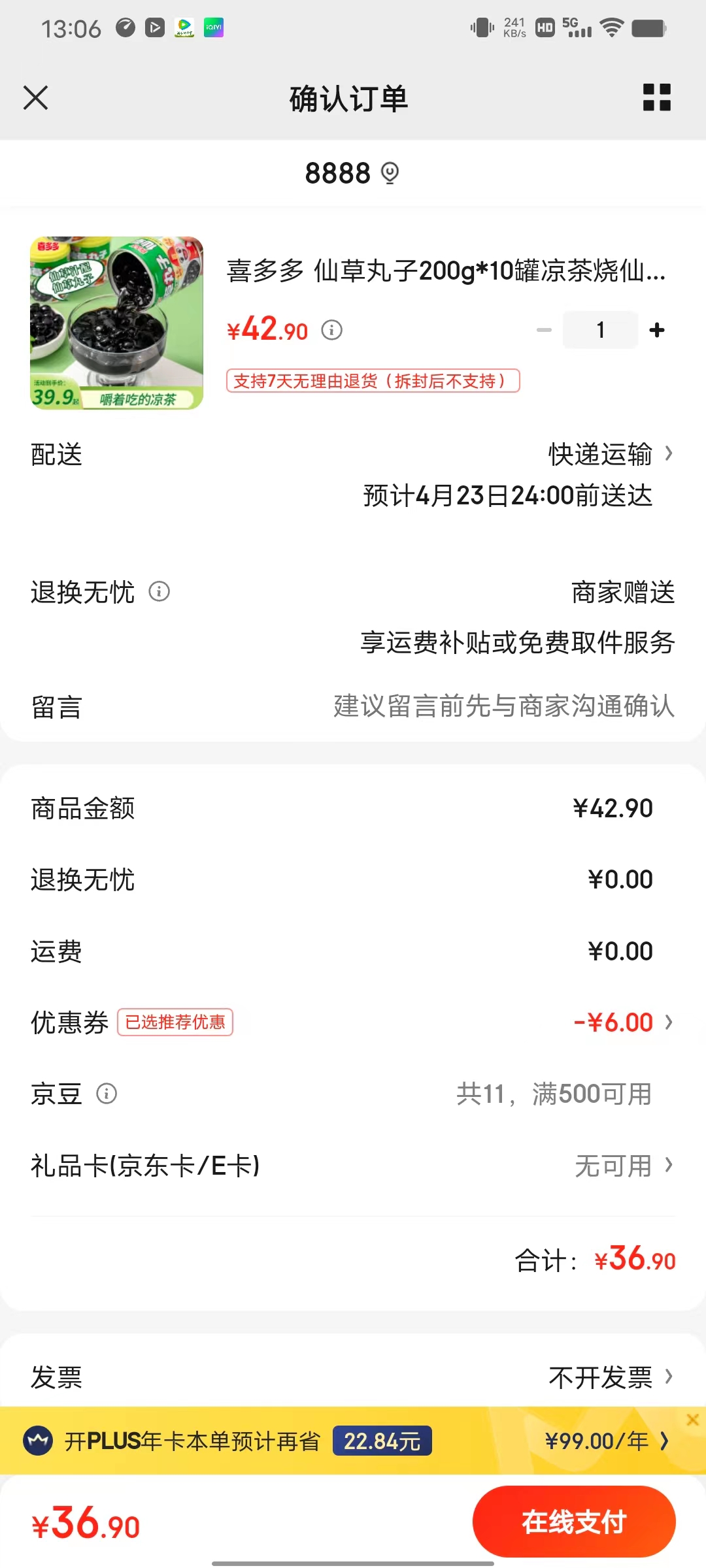Image resolution: width=706 pixels, height=1568 pixels.
Task: Click the location pin icon beside 8888
Action: (x=391, y=172)
